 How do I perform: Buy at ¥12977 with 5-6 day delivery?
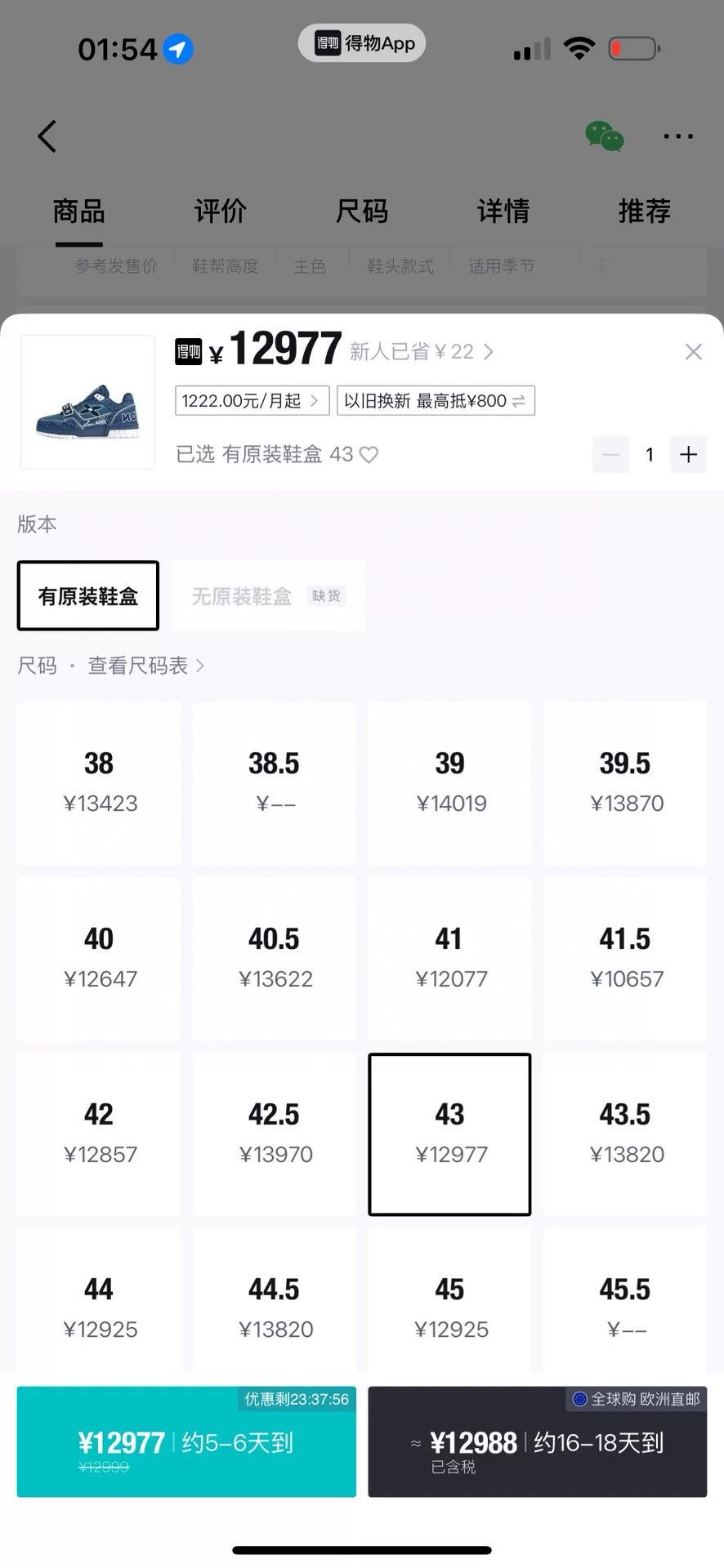pos(186,1441)
